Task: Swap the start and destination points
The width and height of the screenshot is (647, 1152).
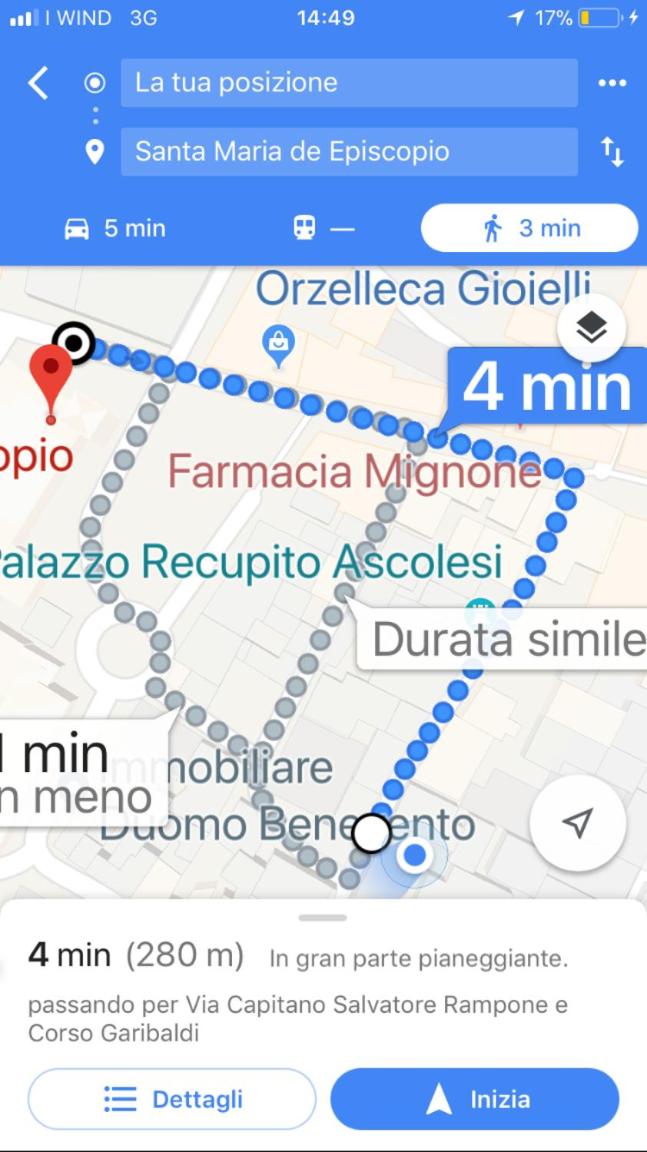Action: [612, 152]
